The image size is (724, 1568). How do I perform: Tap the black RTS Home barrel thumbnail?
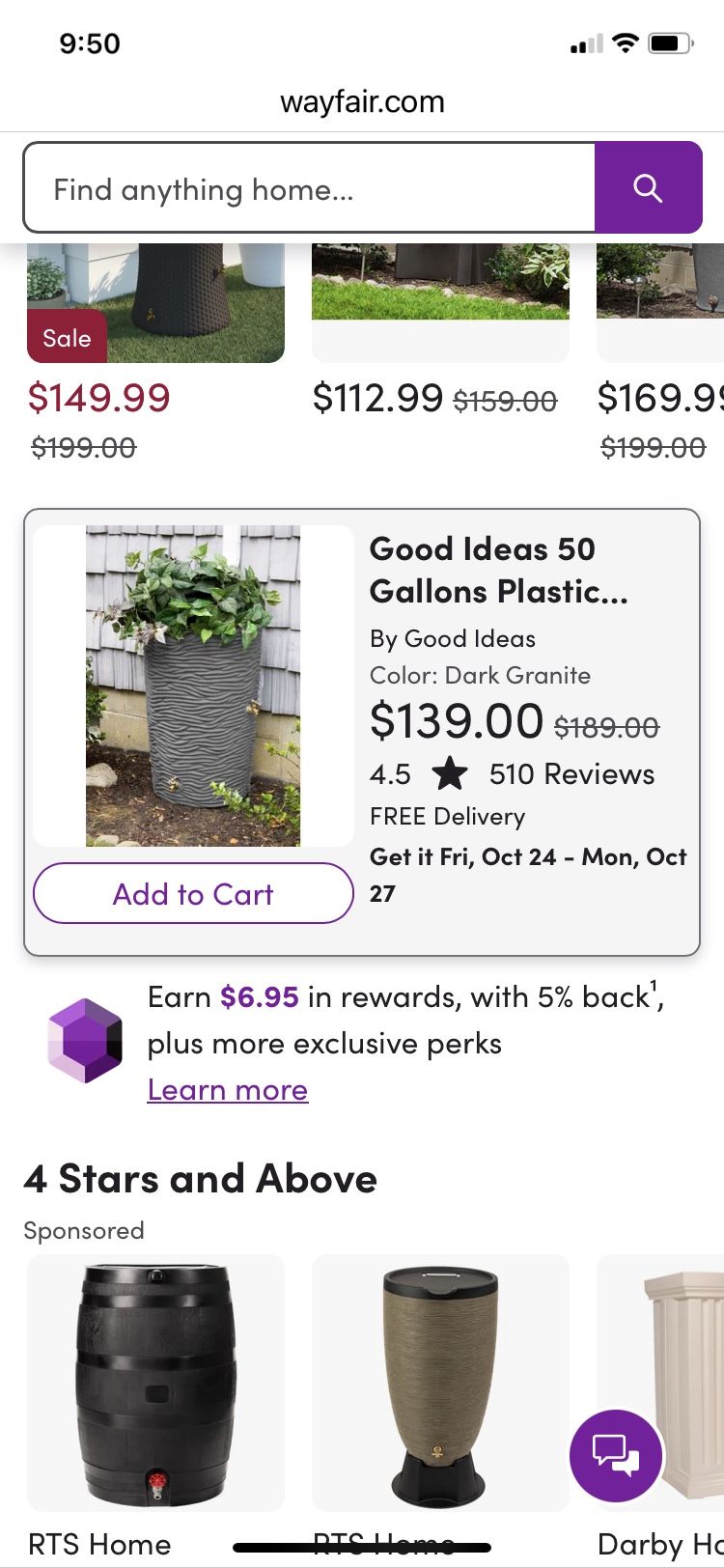[155, 1383]
